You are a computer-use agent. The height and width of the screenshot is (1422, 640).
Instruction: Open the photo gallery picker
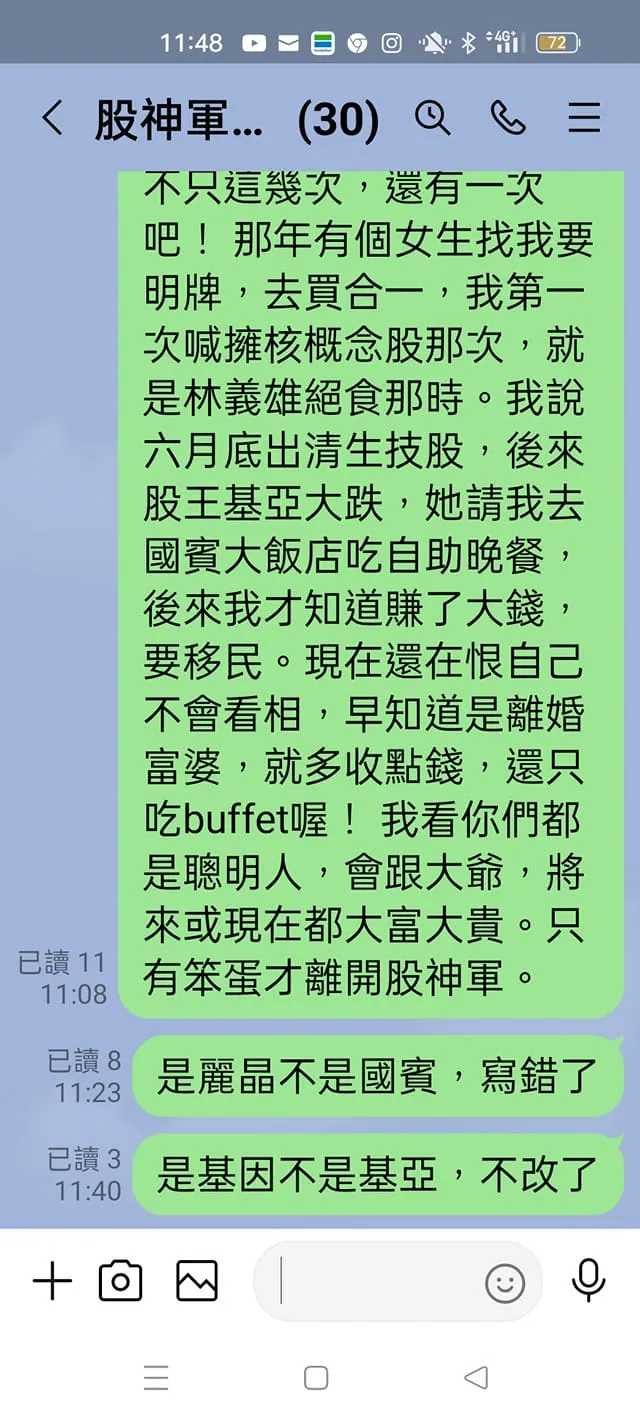pyautogui.click(x=197, y=1281)
